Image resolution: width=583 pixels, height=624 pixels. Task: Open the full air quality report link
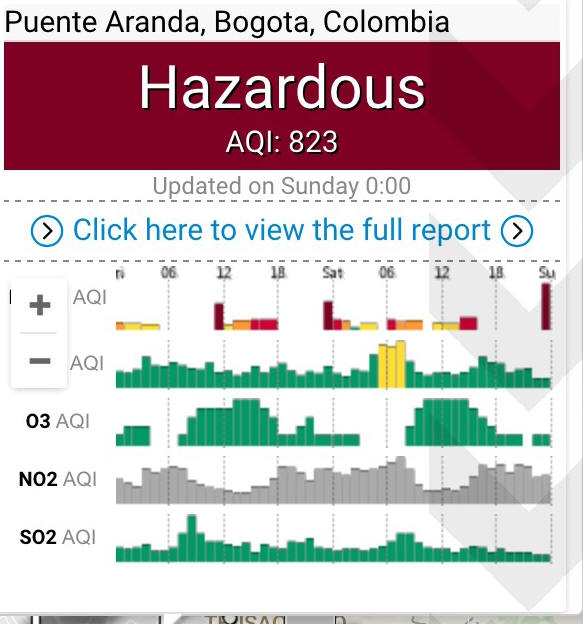coord(282,230)
